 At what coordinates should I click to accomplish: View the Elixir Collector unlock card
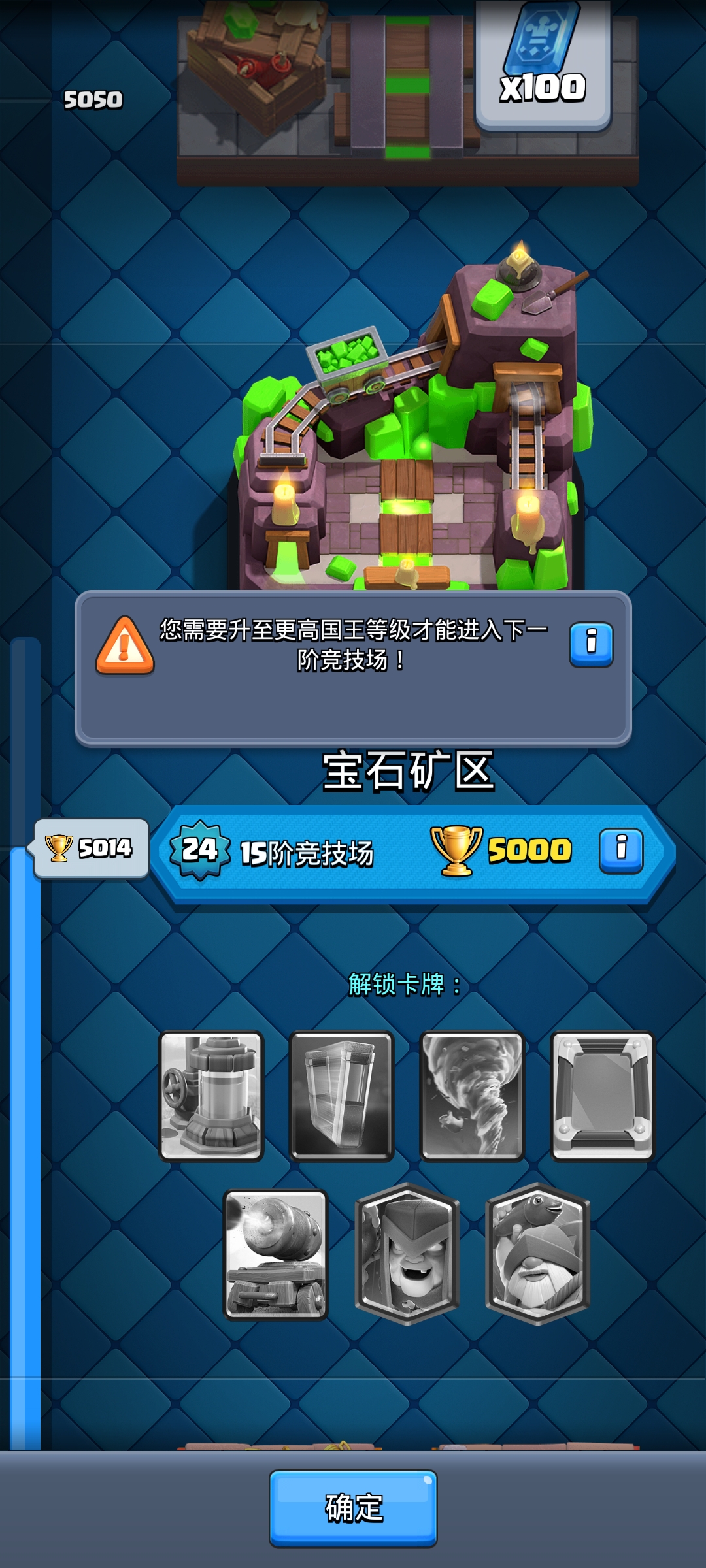coord(211,1096)
